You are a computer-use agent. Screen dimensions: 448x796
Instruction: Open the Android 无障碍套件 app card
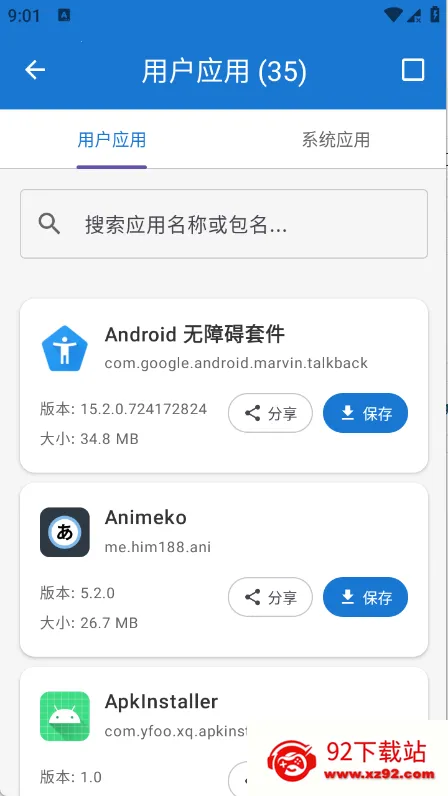(224, 386)
